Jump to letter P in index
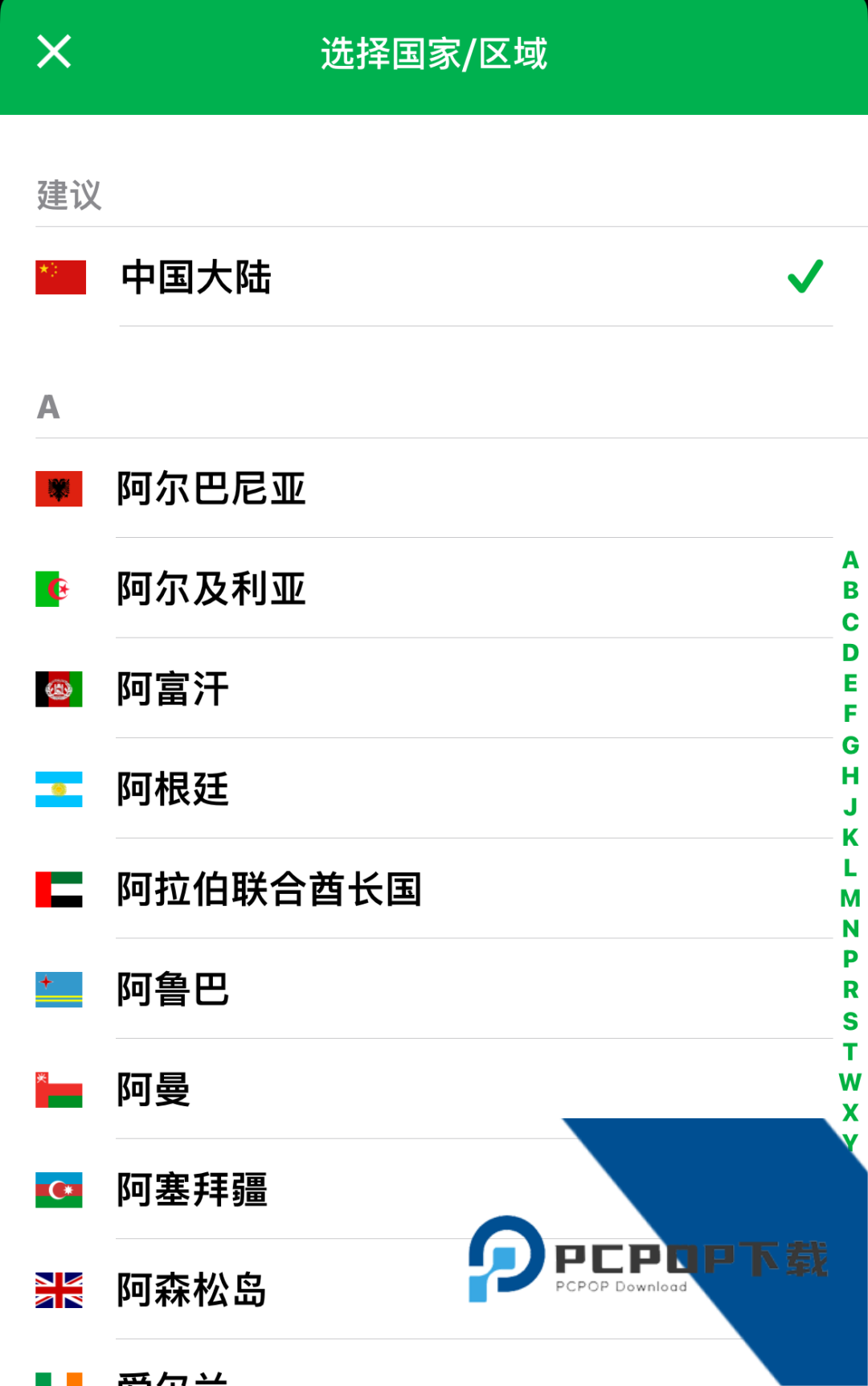The height and width of the screenshot is (1386, 868). point(850,959)
